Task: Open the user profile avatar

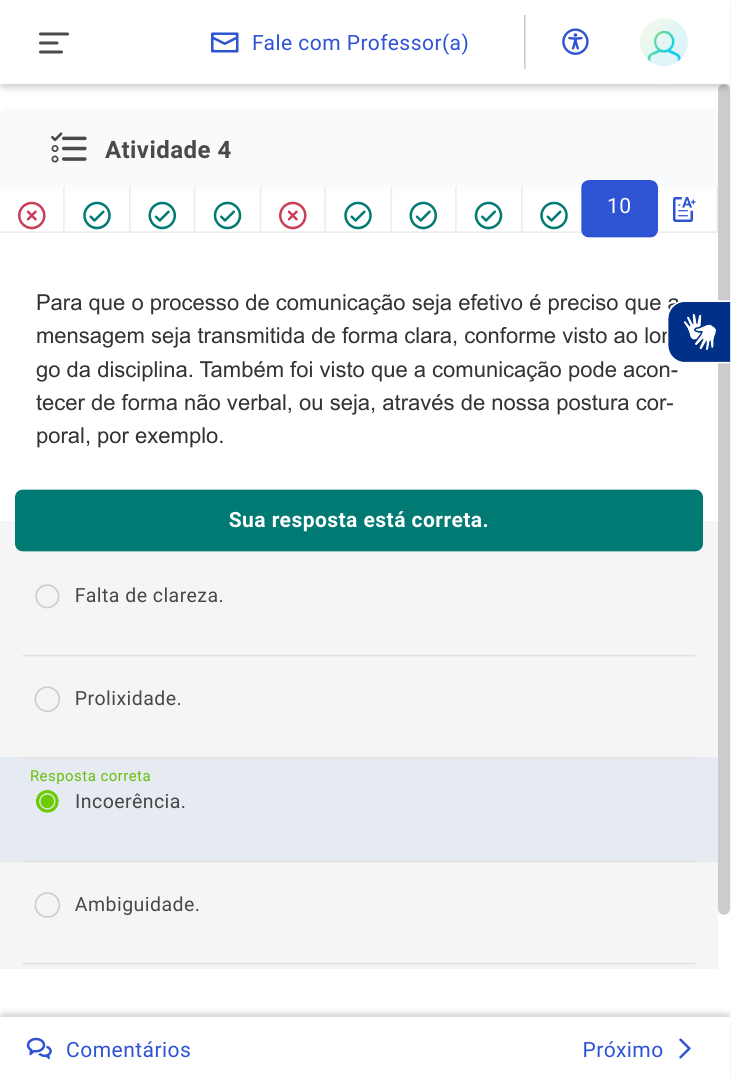Action: click(x=663, y=43)
